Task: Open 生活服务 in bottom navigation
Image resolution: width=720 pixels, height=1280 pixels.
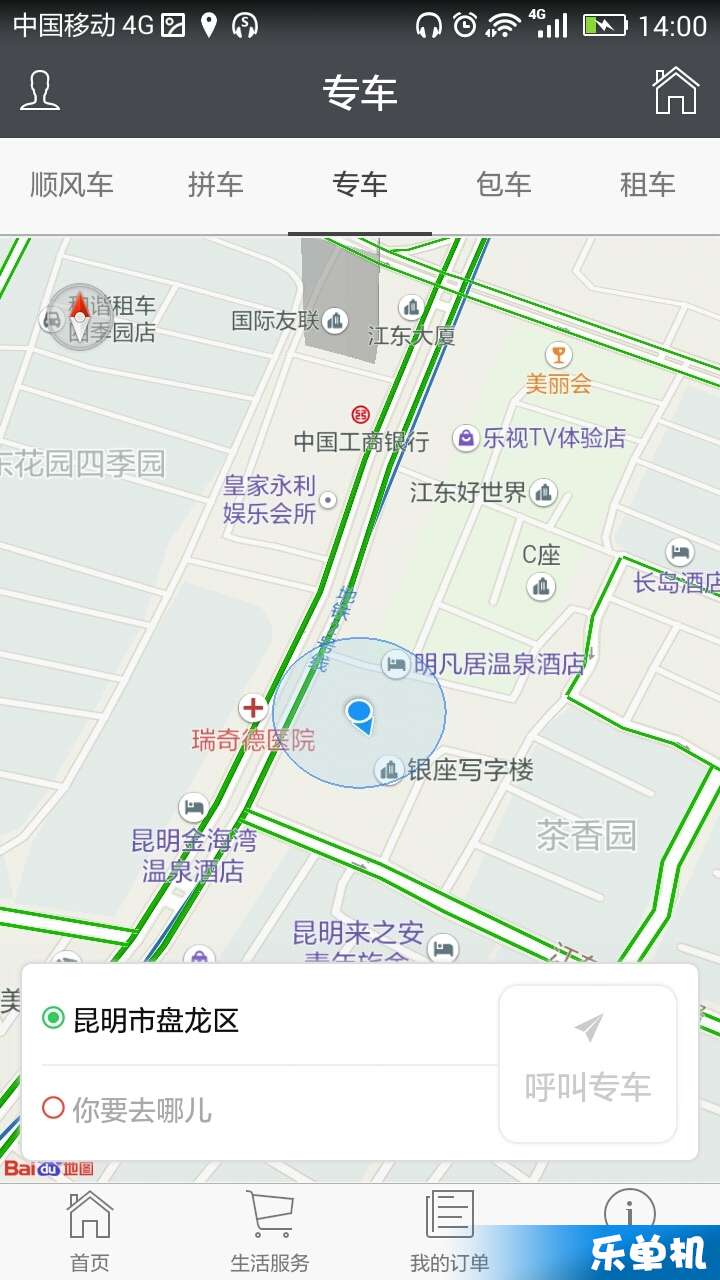Action: [270, 1232]
